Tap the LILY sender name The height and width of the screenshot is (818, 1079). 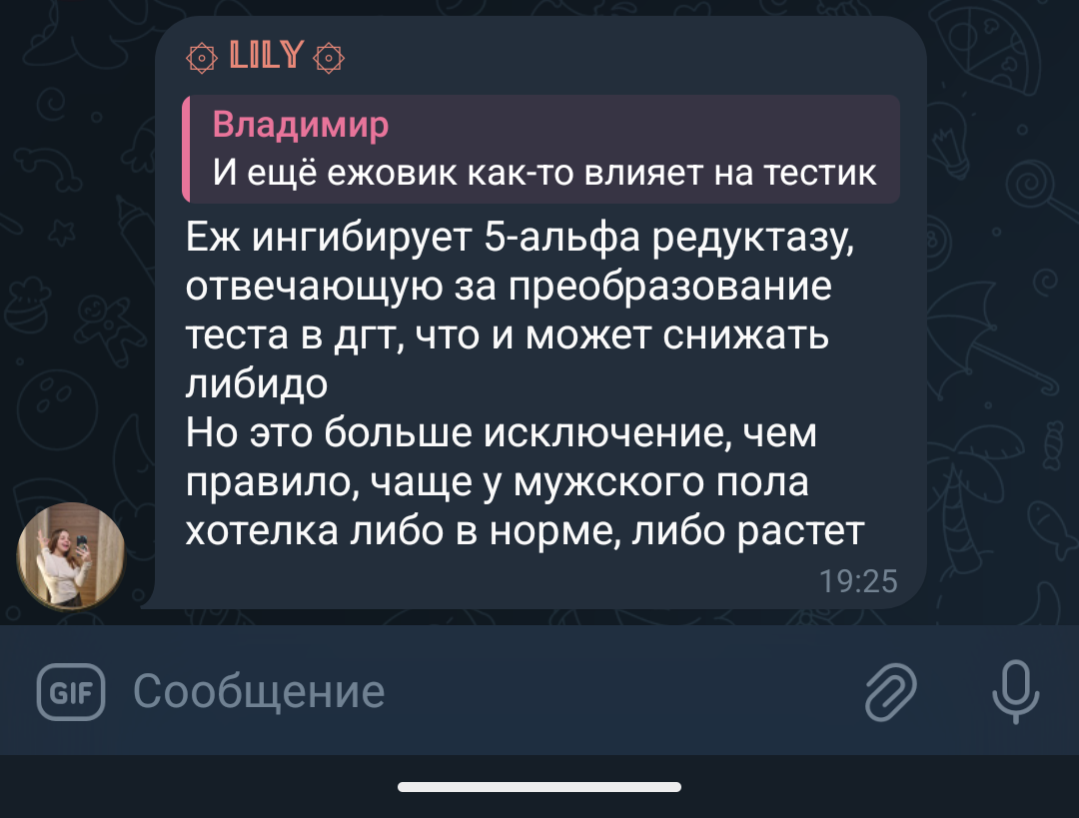266,55
